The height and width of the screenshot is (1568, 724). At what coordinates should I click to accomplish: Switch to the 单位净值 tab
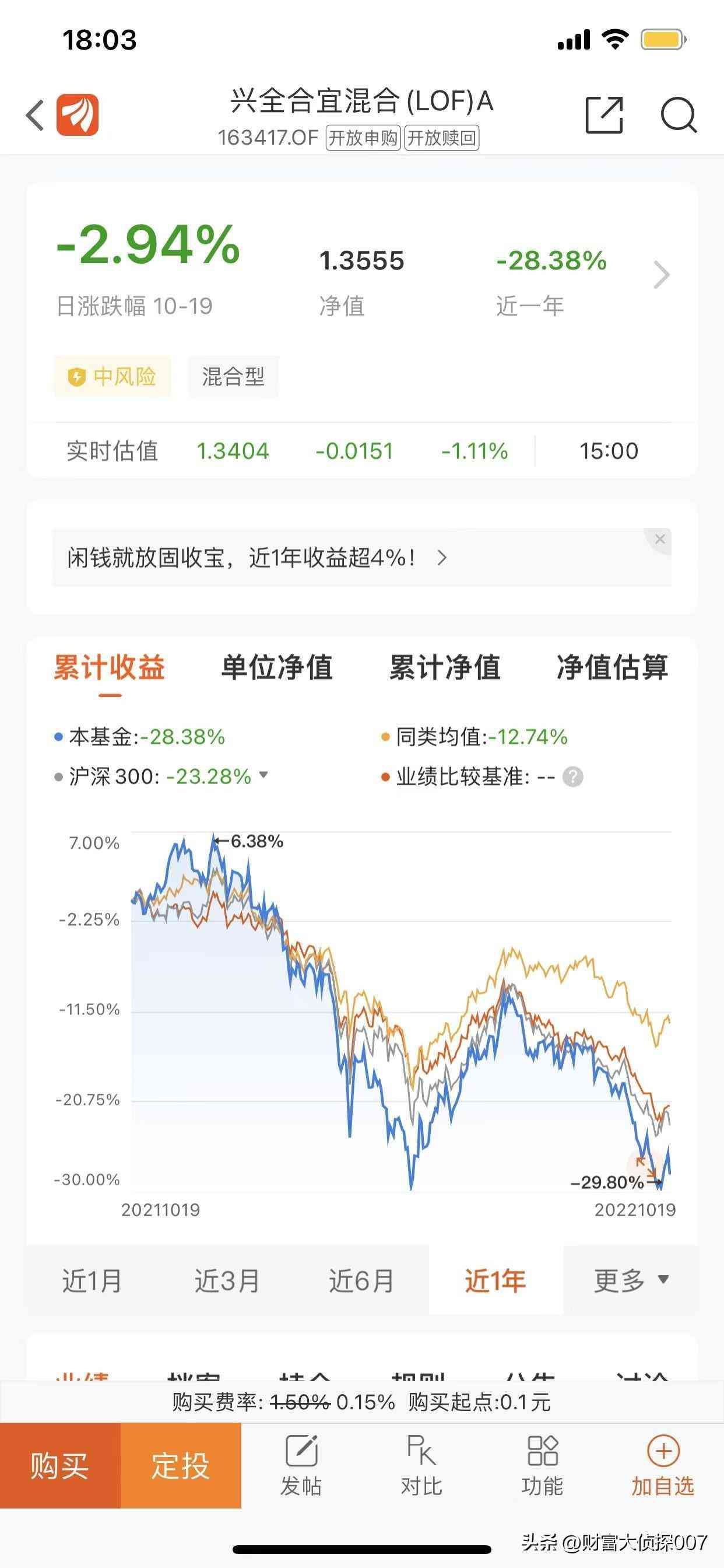(x=277, y=667)
